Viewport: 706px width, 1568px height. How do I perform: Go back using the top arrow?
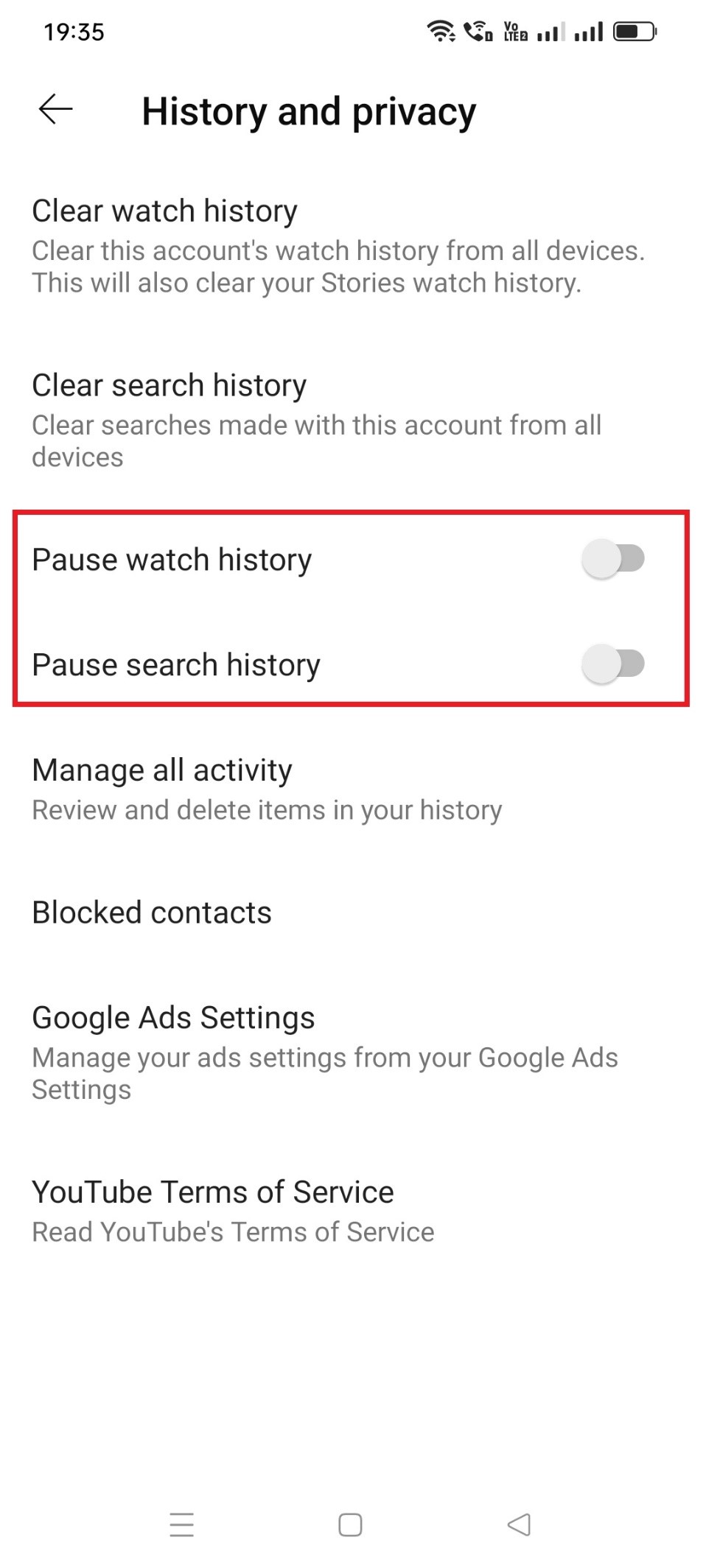click(x=56, y=110)
